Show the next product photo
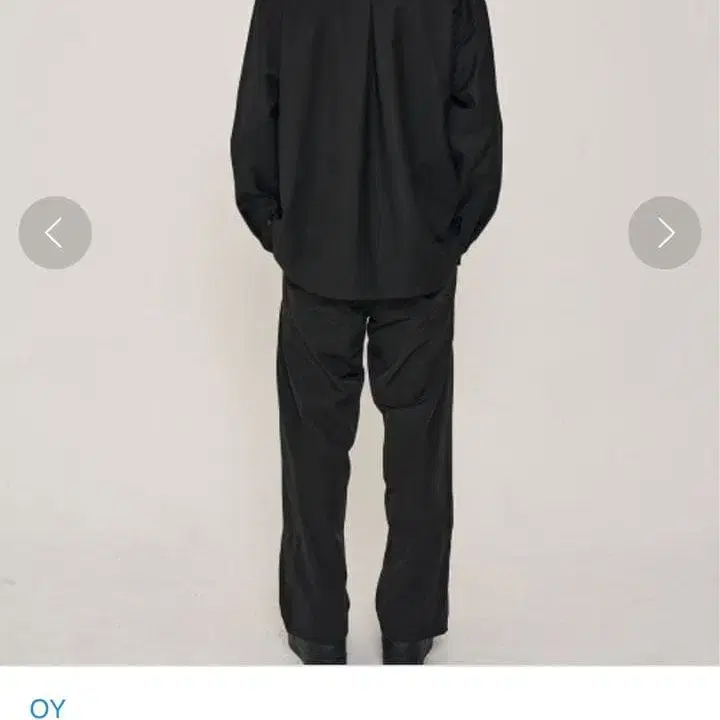The width and height of the screenshot is (720, 720). (x=664, y=233)
